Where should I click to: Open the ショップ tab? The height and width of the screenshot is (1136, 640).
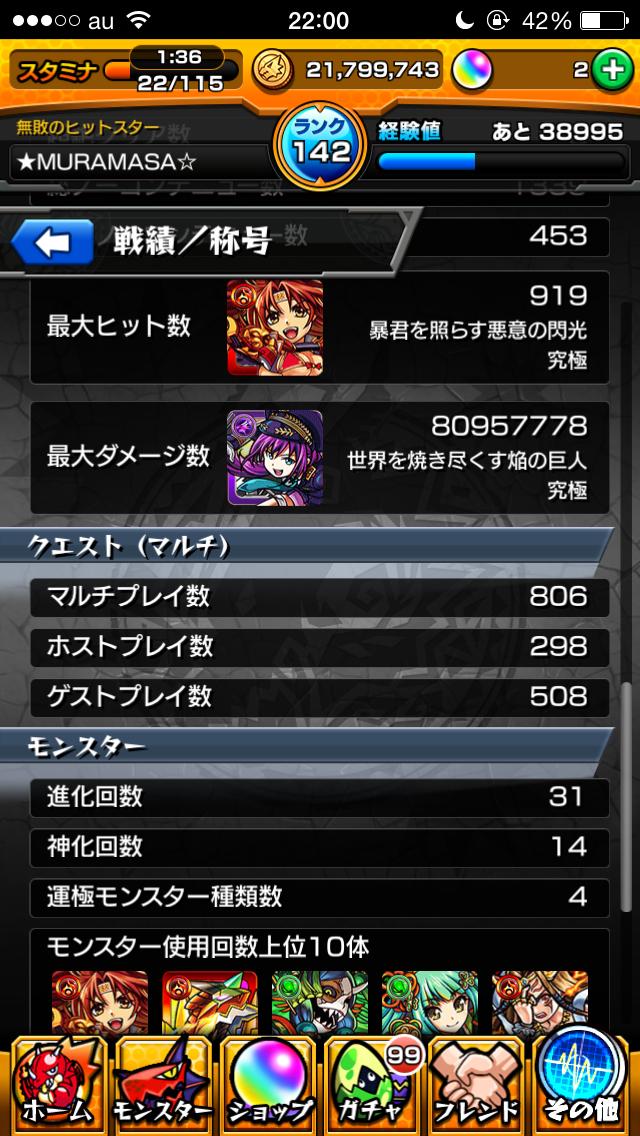268,1084
